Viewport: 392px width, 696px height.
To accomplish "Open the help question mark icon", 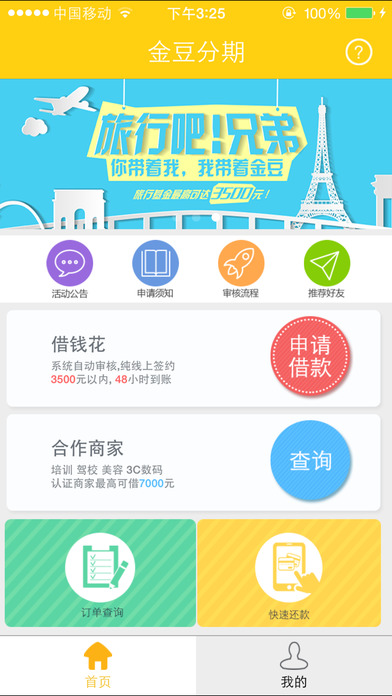I will coord(358,53).
